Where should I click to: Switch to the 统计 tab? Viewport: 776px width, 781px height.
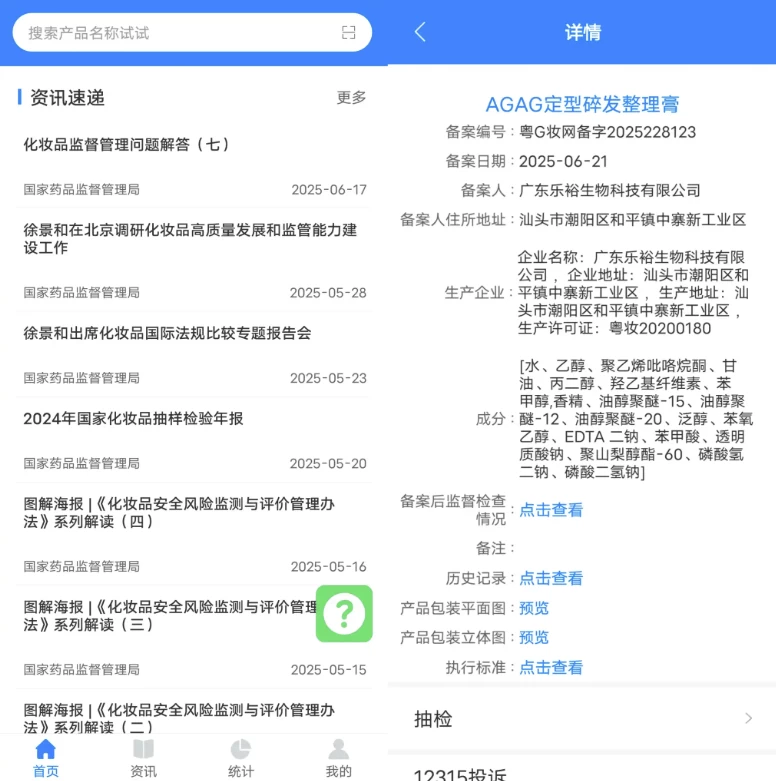click(240, 758)
